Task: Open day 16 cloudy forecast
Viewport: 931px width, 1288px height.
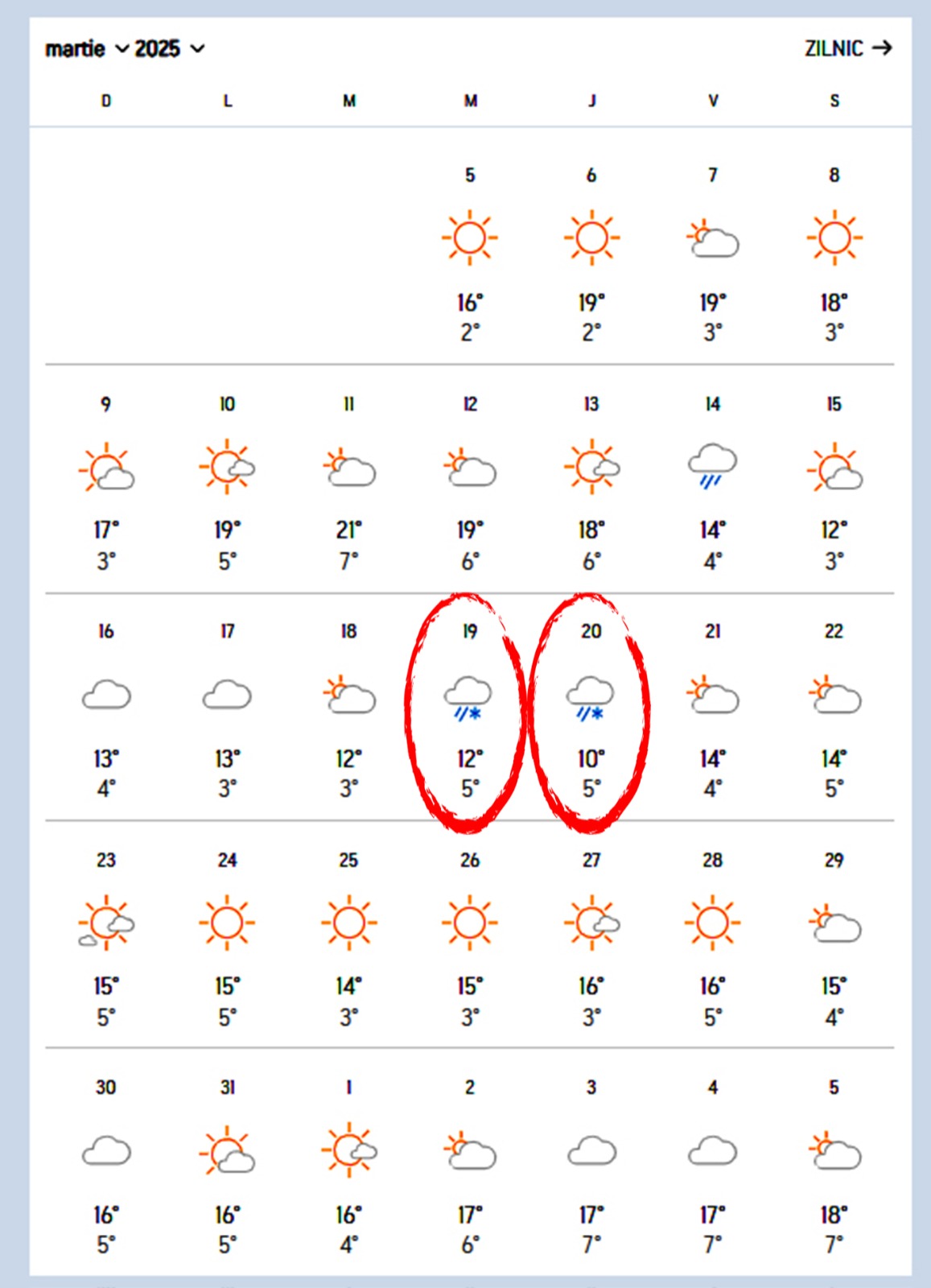Action: (x=106, y=708)
